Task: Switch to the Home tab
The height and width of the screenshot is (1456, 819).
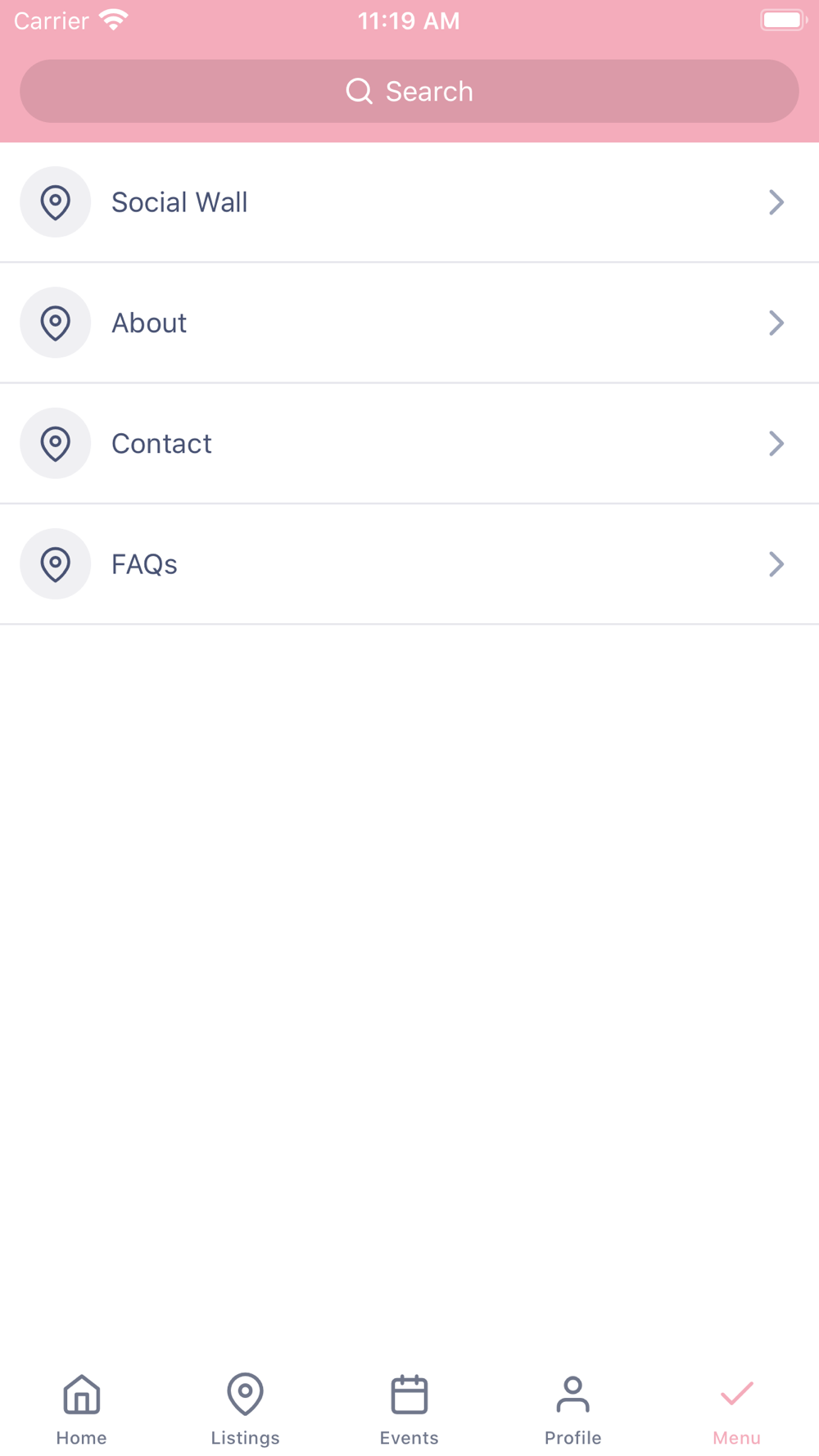Action: click(x=82, y=1409)
